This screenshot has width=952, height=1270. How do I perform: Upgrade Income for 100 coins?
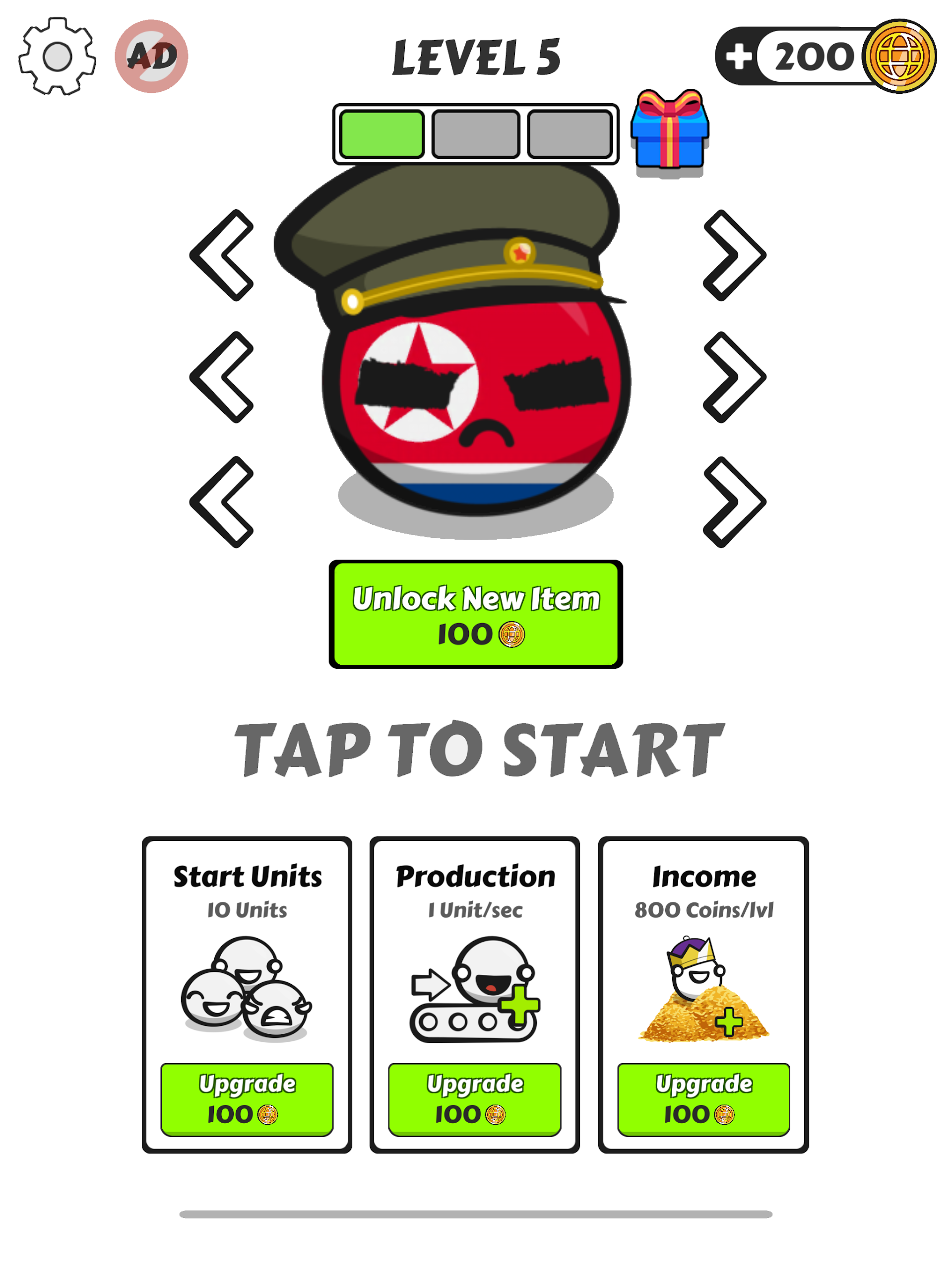[x=703, y=1099]
